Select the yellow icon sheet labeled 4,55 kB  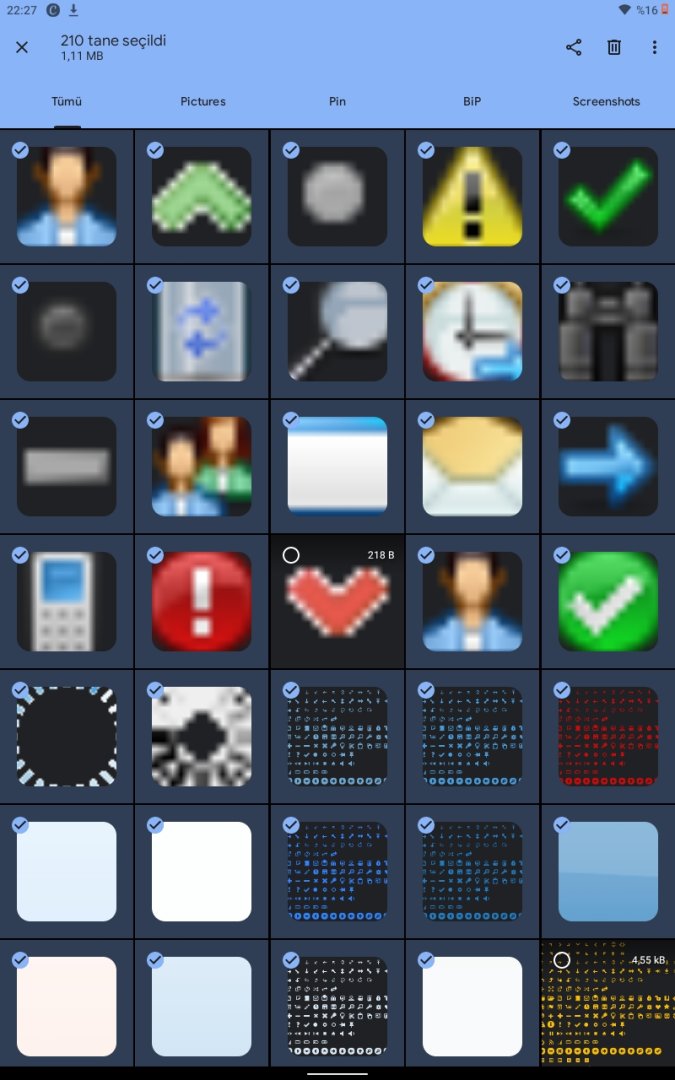coord(607,1007)
